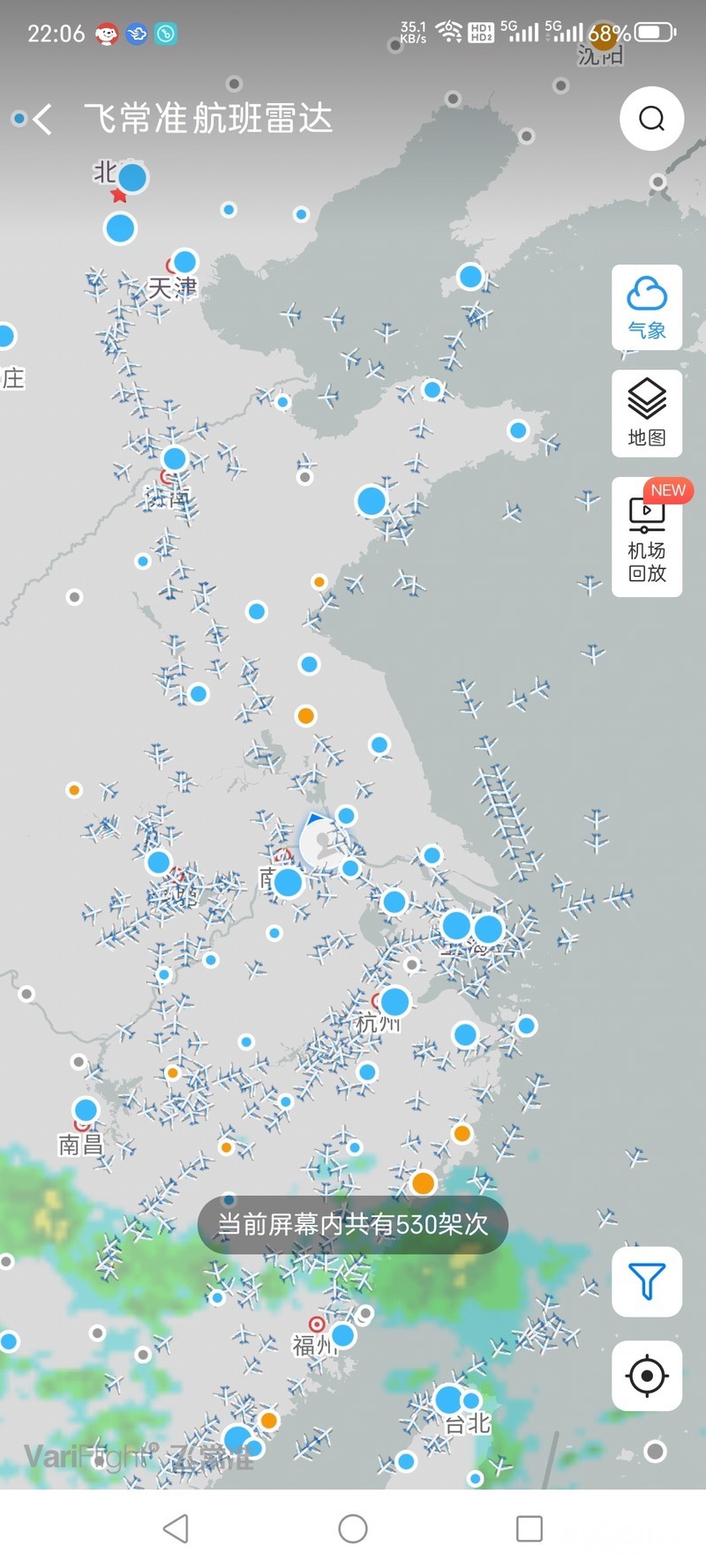Open the 地图 map layers option
Screen dimensions: 706x1568
[x=647, y=413]
